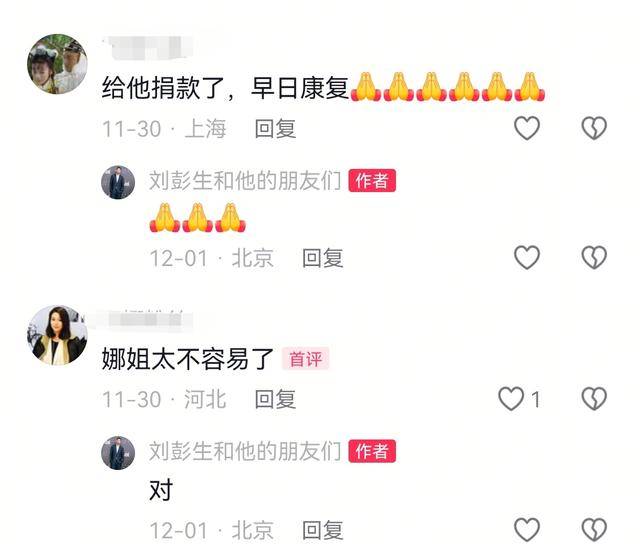Like the 娜姐太不容易了 comment

pos(512,399)
